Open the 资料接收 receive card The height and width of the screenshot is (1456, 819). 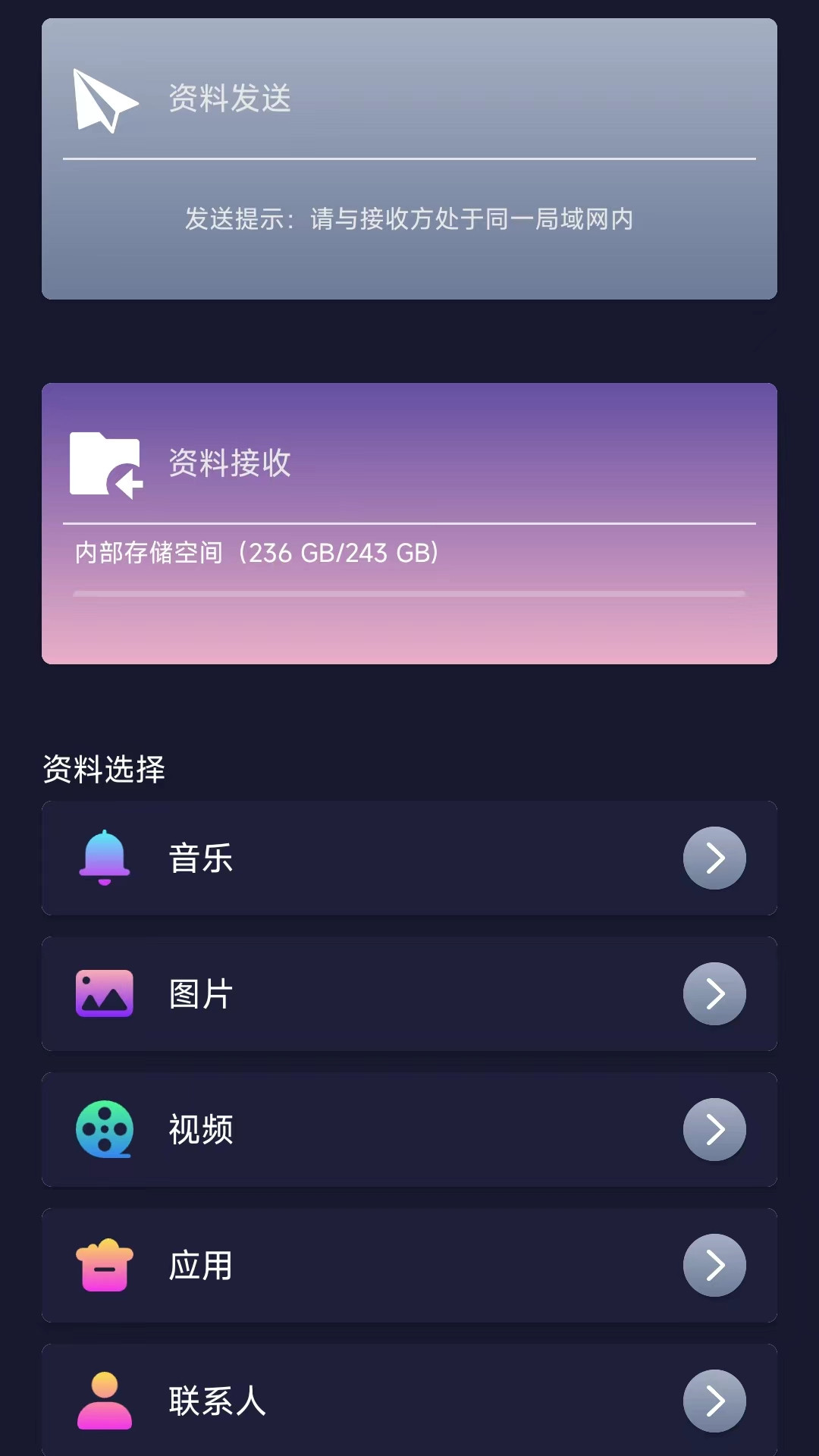pos(409,523)
